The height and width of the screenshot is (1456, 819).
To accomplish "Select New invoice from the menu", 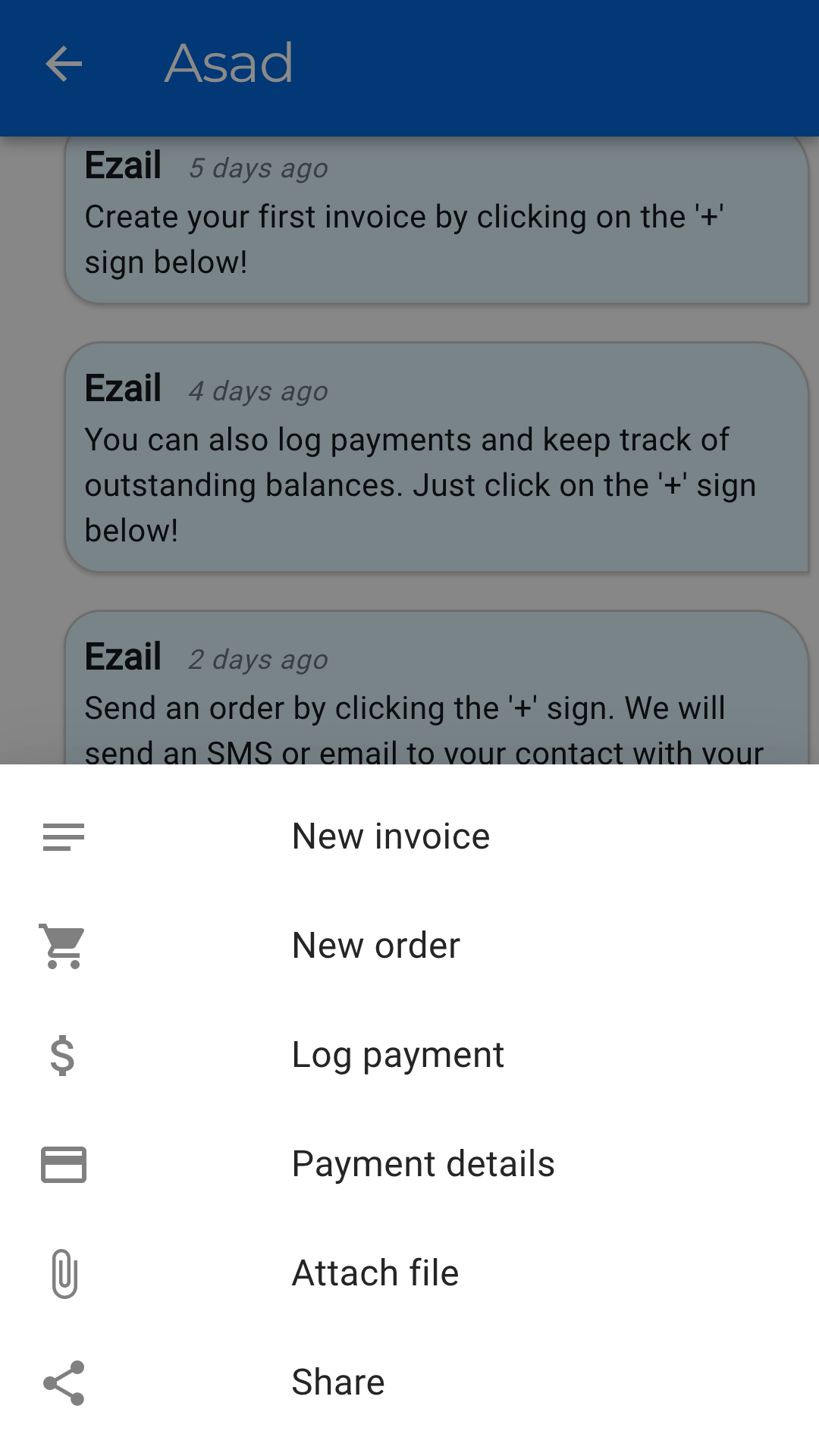I will tap(409, 837).
